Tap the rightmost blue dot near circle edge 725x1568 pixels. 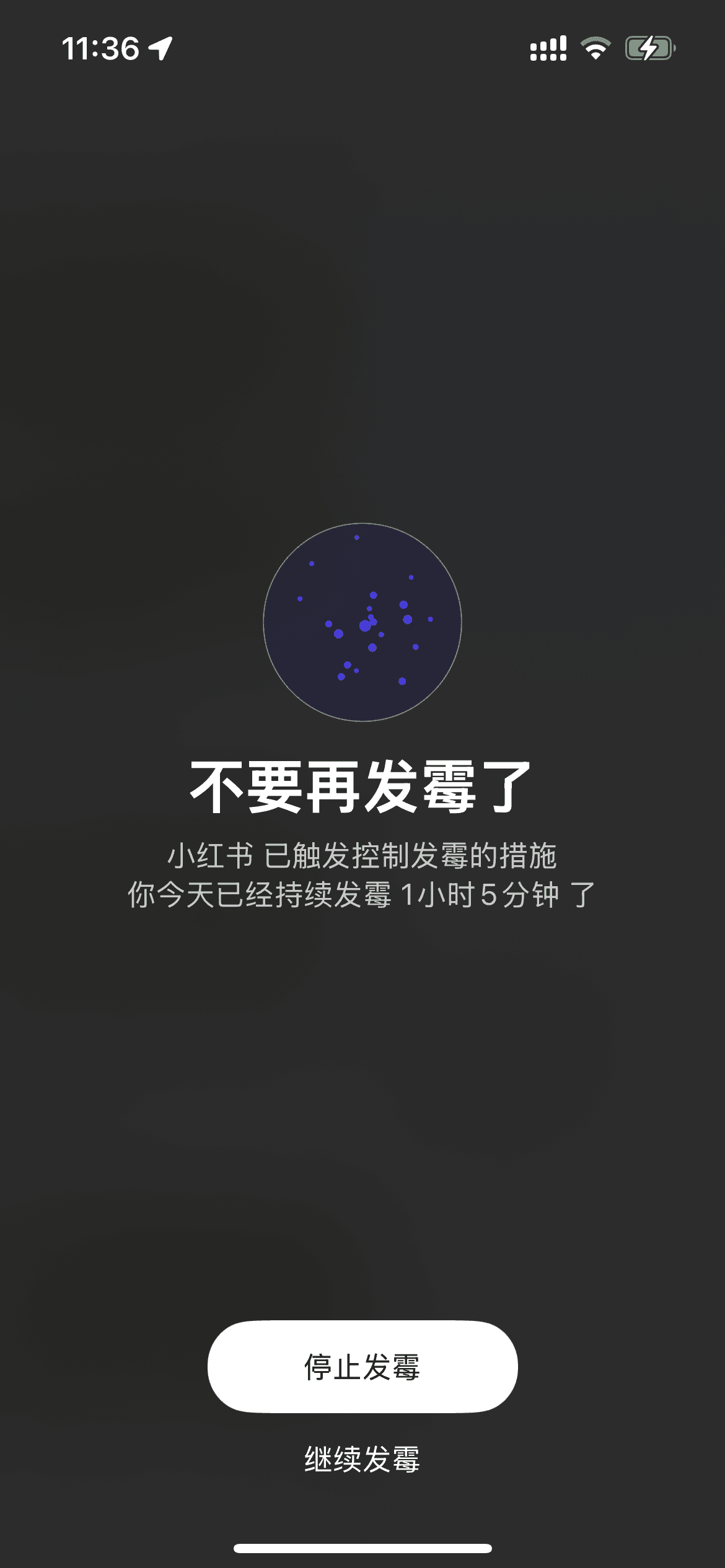431,619
